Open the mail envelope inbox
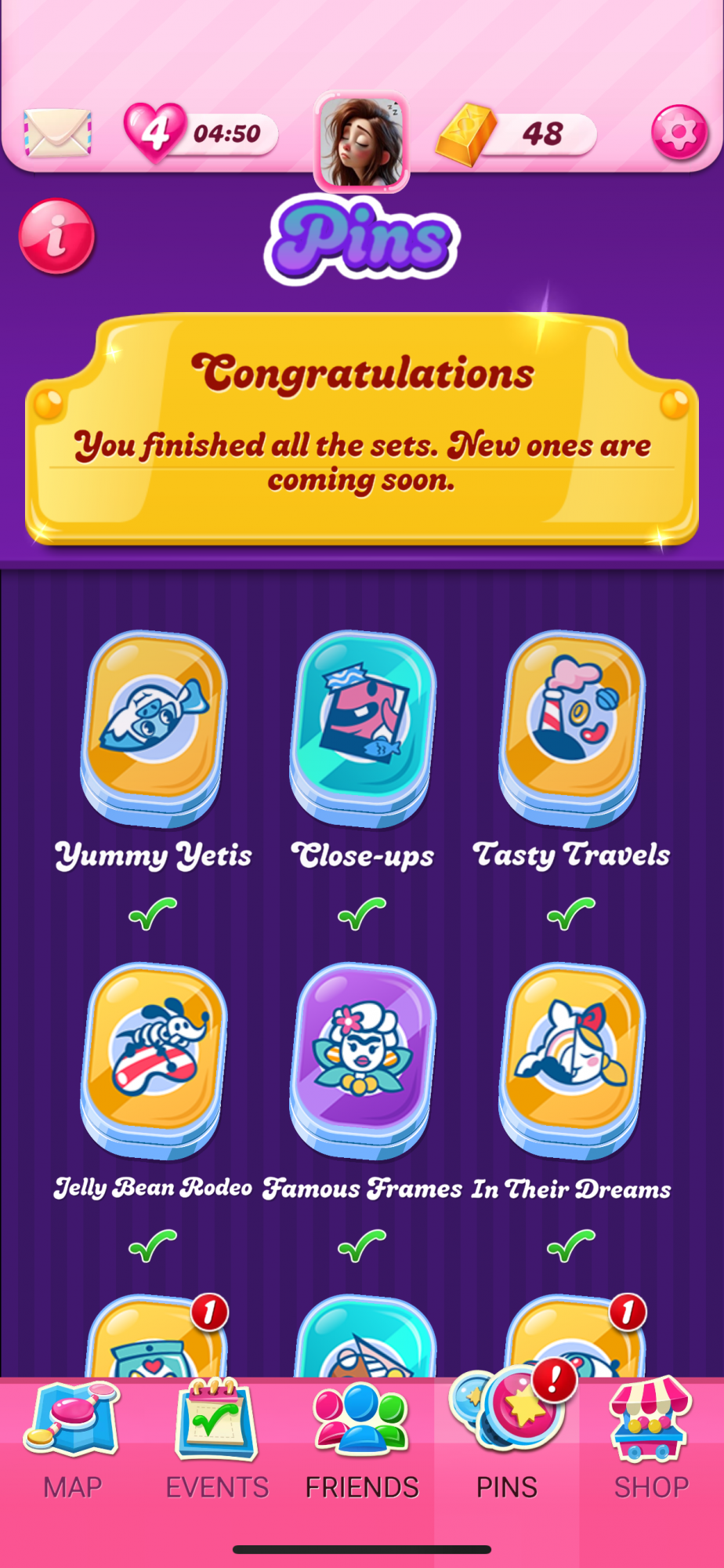 pos(57,132)
